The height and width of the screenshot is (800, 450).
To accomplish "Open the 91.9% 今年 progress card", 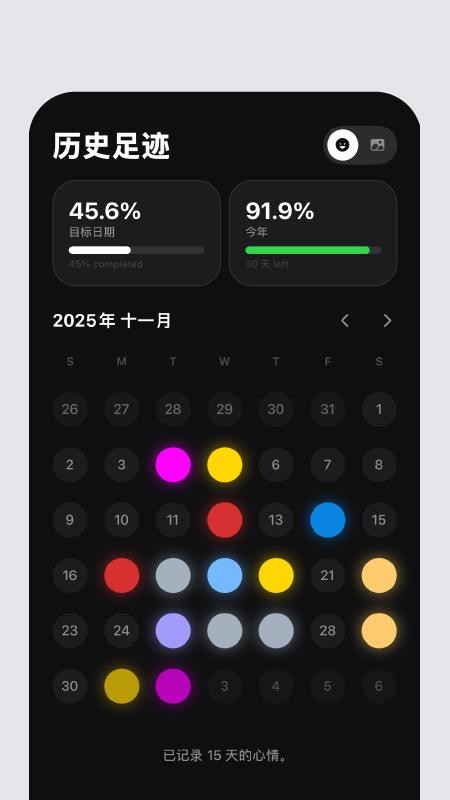I will point(313,233).
